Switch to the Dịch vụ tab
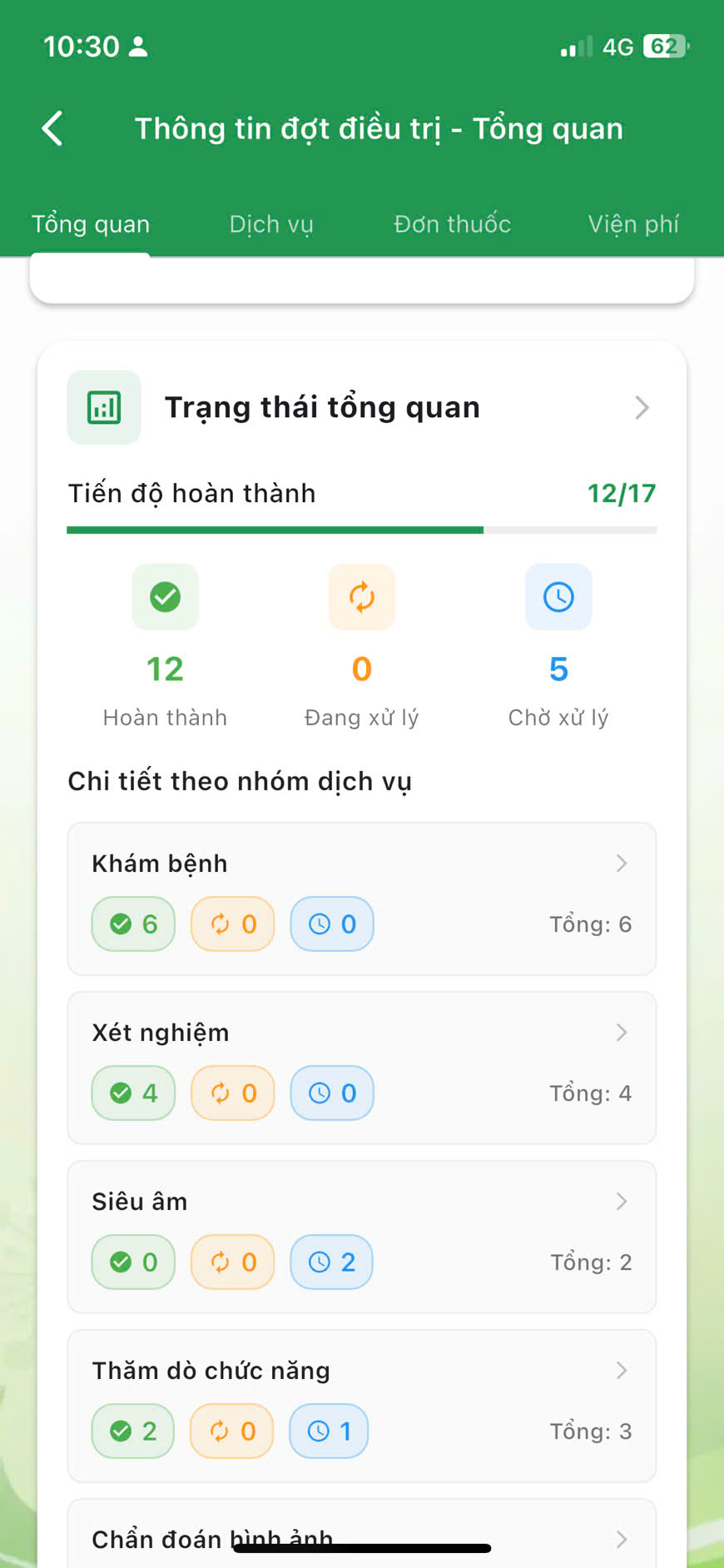This screenshot has width=724, height=1568. [271, 224]
